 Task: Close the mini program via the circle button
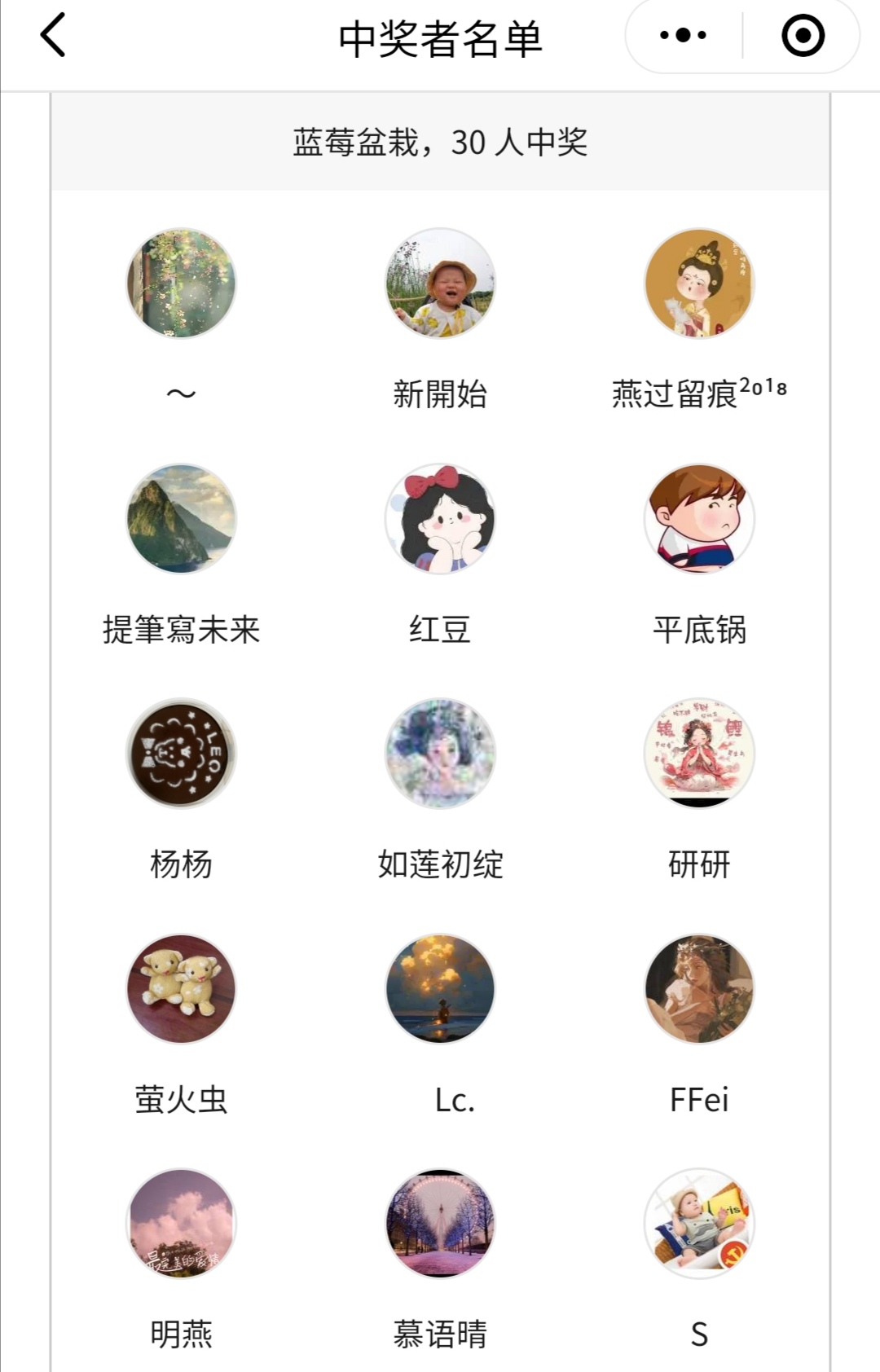pos(803,36)
